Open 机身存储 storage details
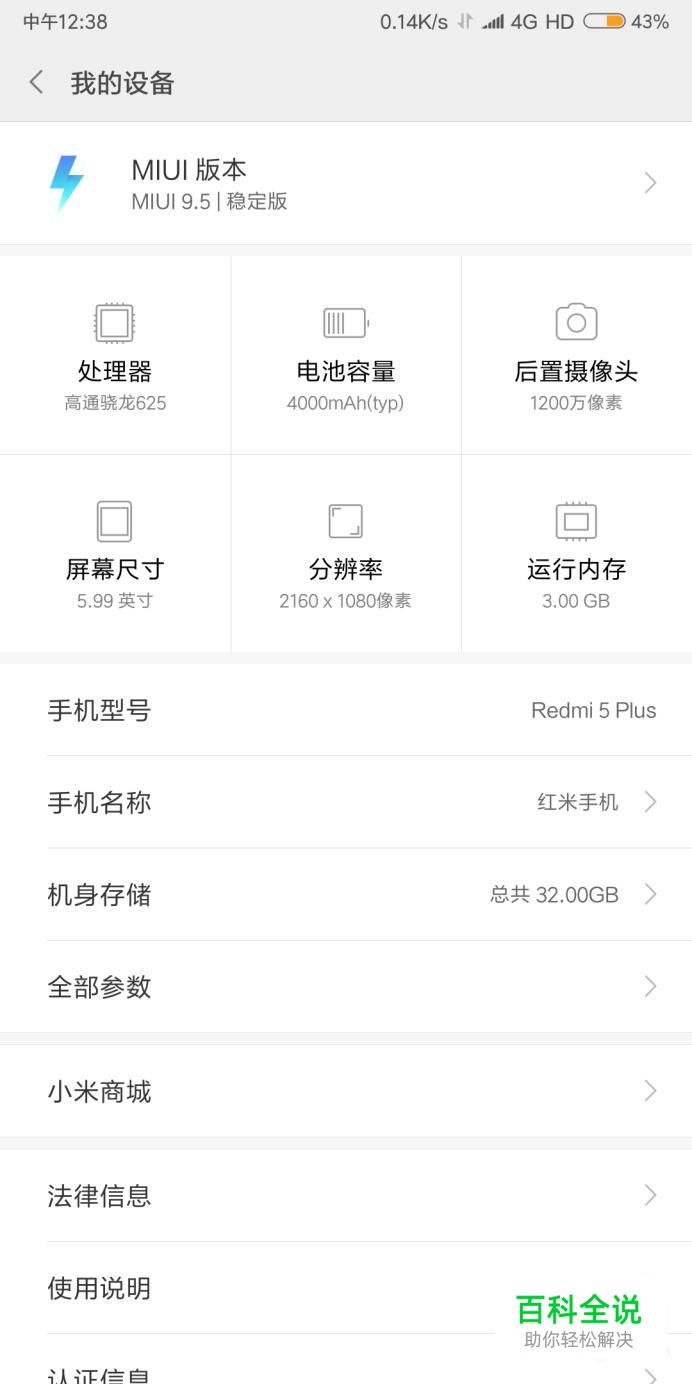 click(346, 894)
